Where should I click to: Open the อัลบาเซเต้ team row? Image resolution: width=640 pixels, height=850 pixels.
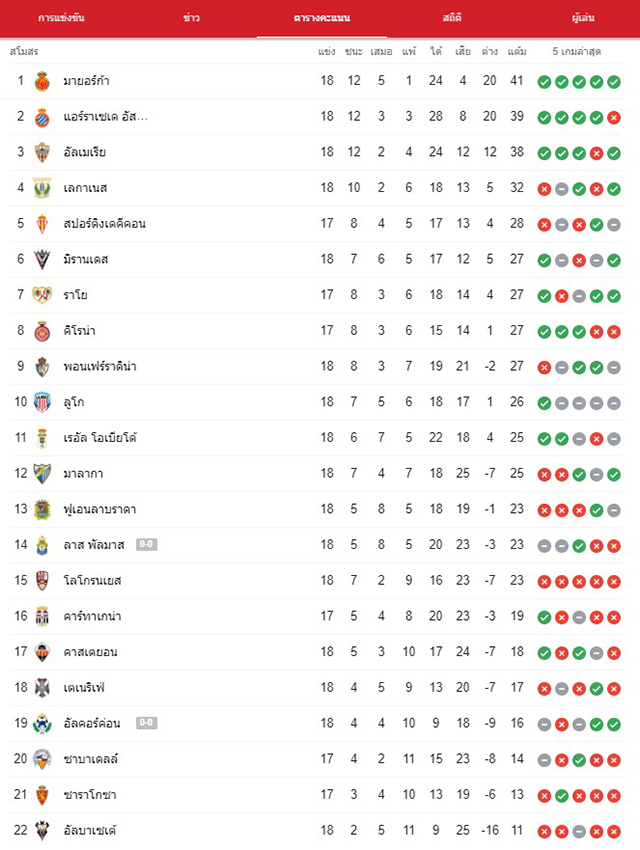point(316,831)
